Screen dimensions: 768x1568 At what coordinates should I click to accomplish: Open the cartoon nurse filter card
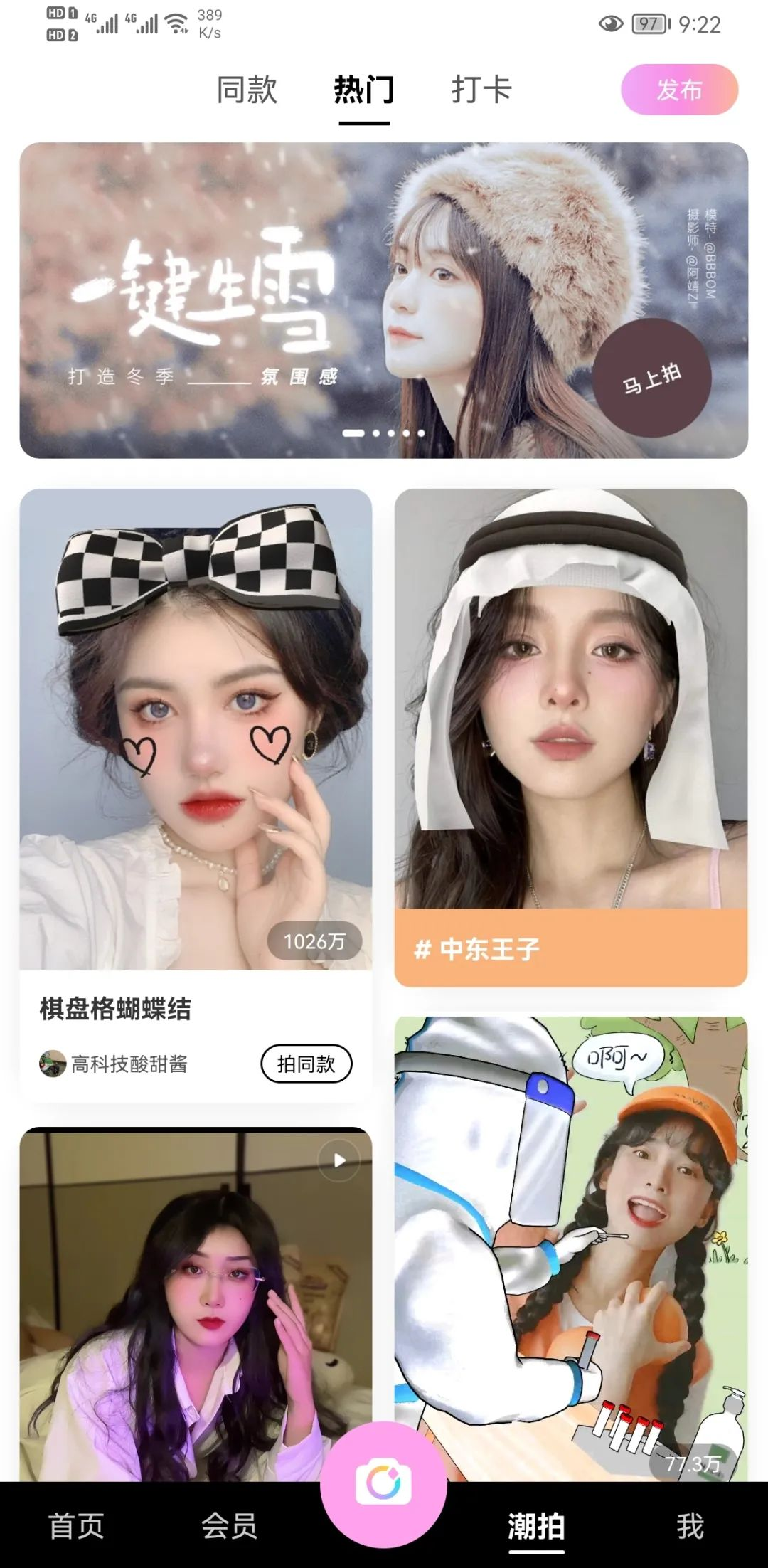[x=571, y=1250]
